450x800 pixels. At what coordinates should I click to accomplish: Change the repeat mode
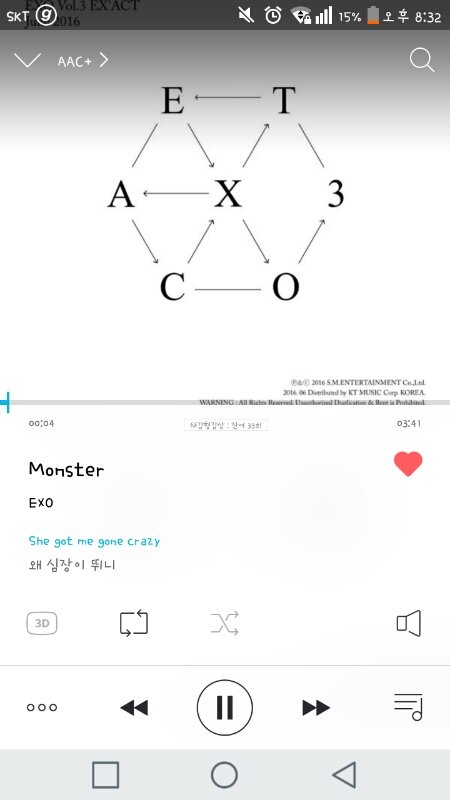pyautogui.click(x=134, y=623)
